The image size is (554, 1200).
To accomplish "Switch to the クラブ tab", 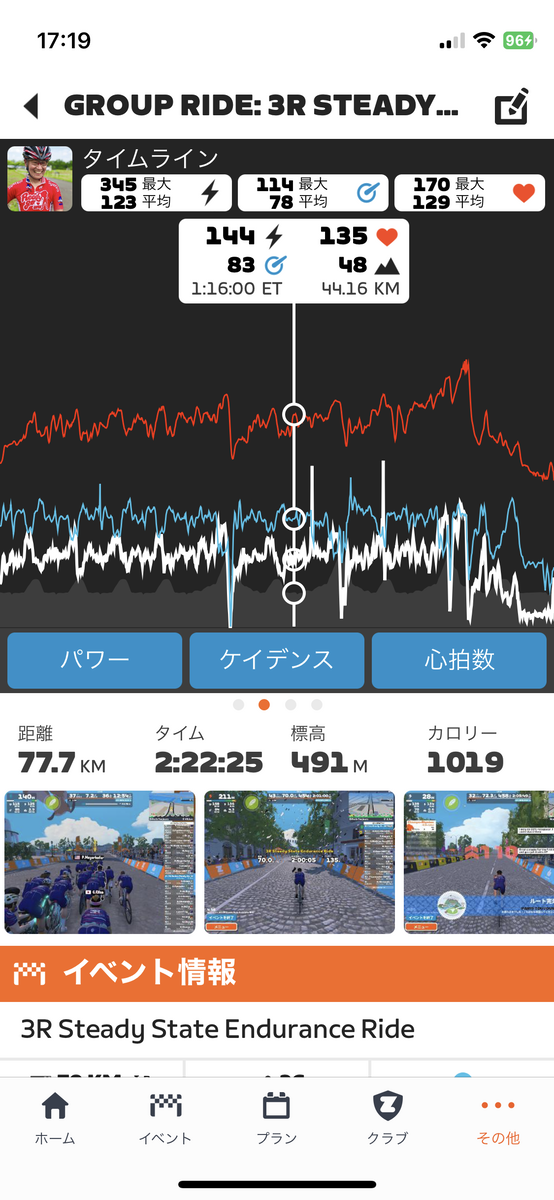I will coord(387,1118).
